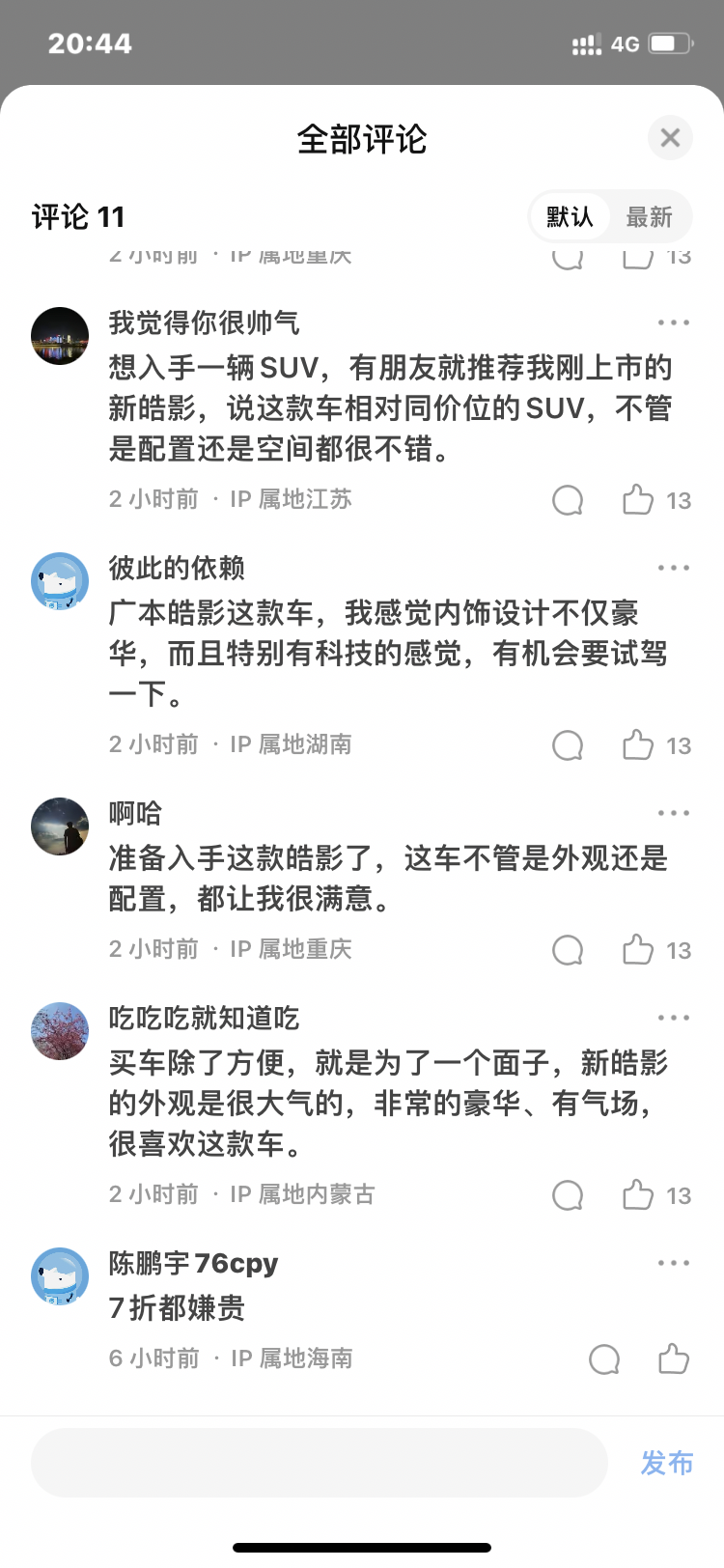The image size is (724, 1568).
Task: Like the comment by 我觉得你很帅气
Action: pyautogui.click(x=638, y=500)
